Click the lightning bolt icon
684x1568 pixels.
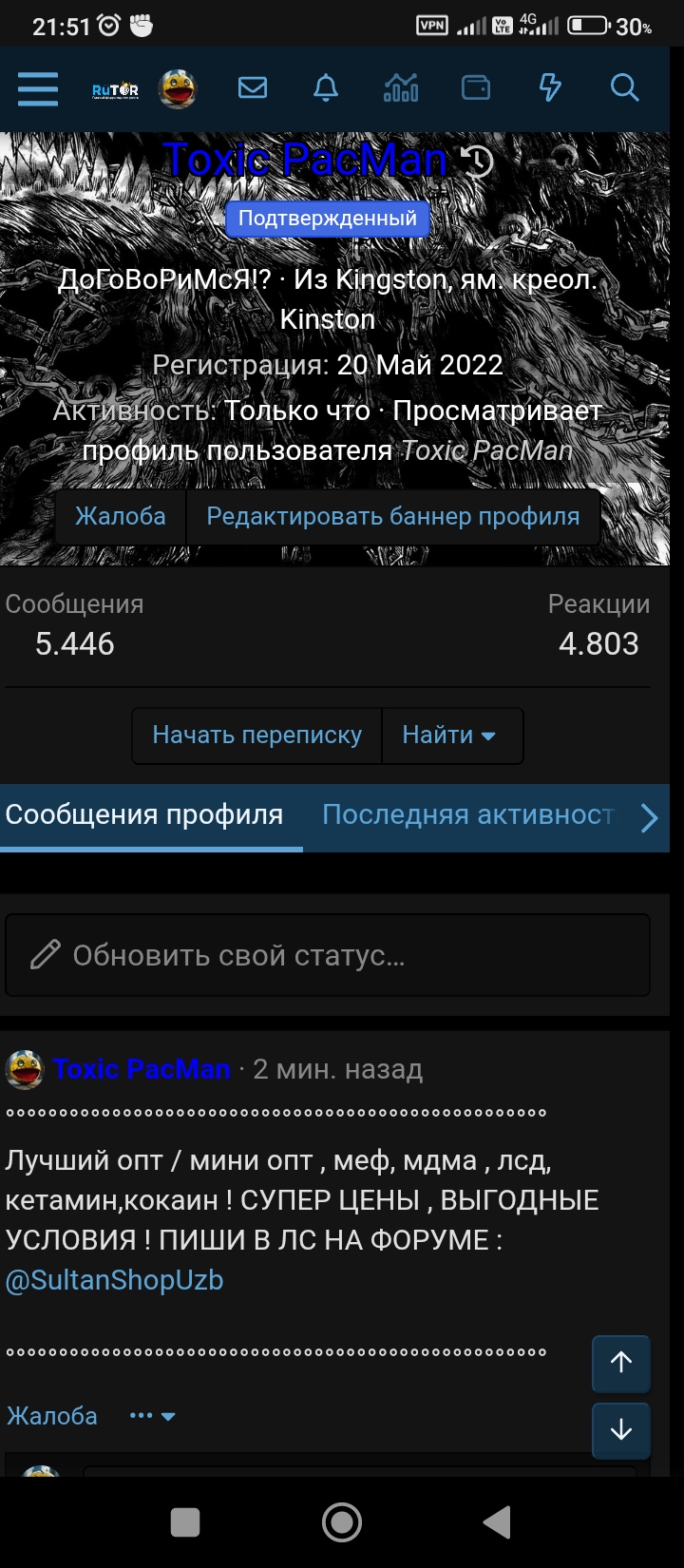549,88
